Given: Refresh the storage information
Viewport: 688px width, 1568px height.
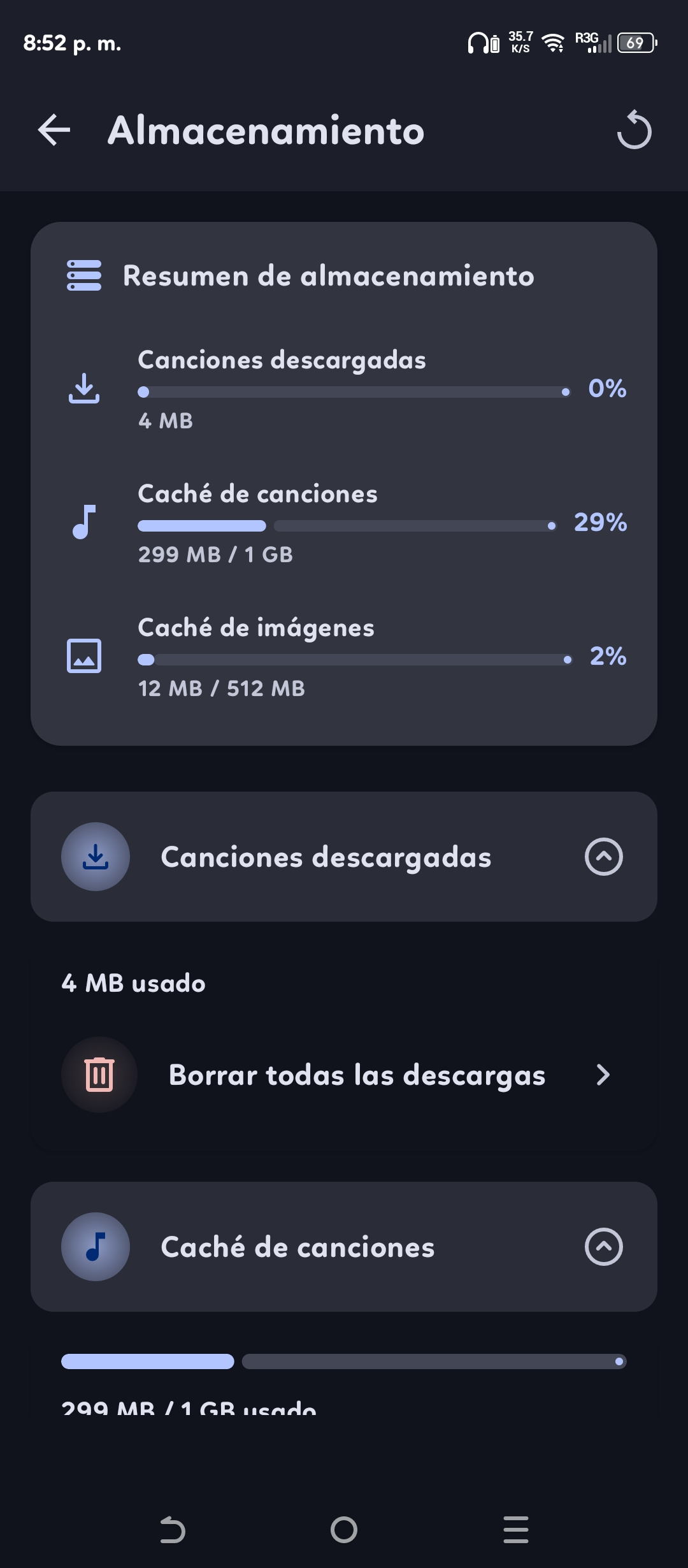Looking at the screenshot, I should pos(634,130).
